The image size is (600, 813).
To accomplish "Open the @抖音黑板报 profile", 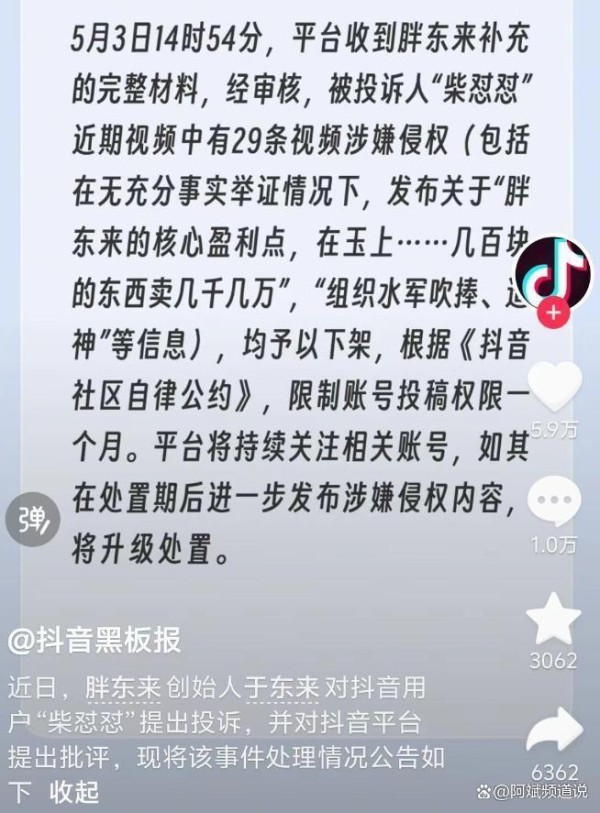I will (x=94, y=641).
